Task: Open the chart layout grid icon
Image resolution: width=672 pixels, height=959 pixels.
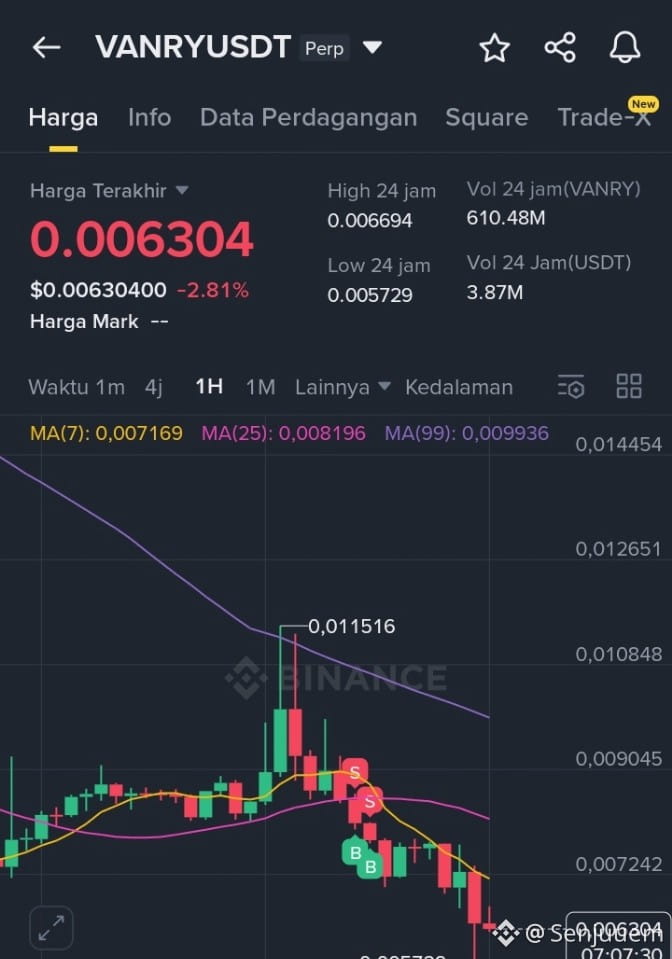Action: 629,387
